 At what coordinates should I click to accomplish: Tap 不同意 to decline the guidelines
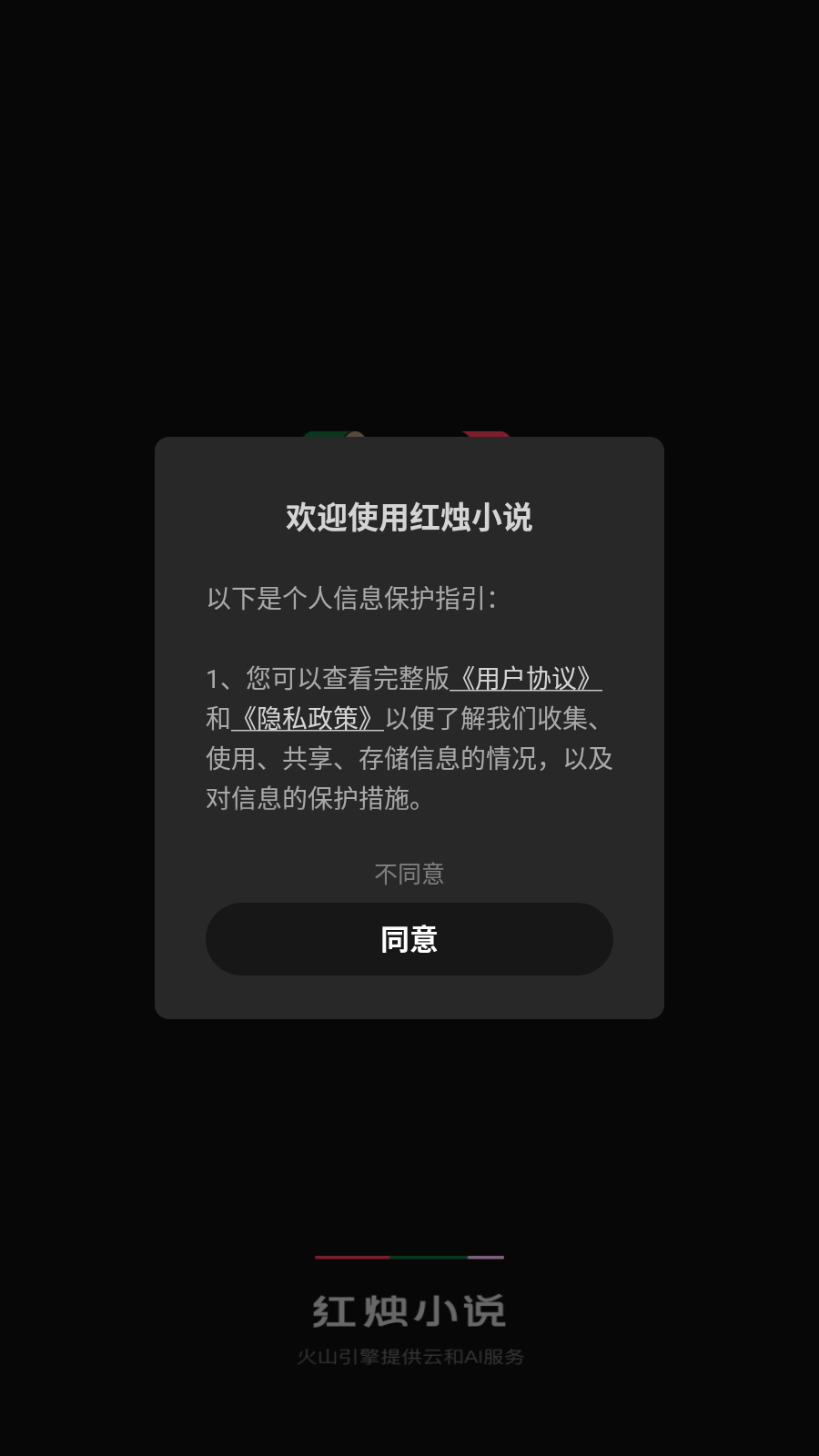tap(409, 873)
